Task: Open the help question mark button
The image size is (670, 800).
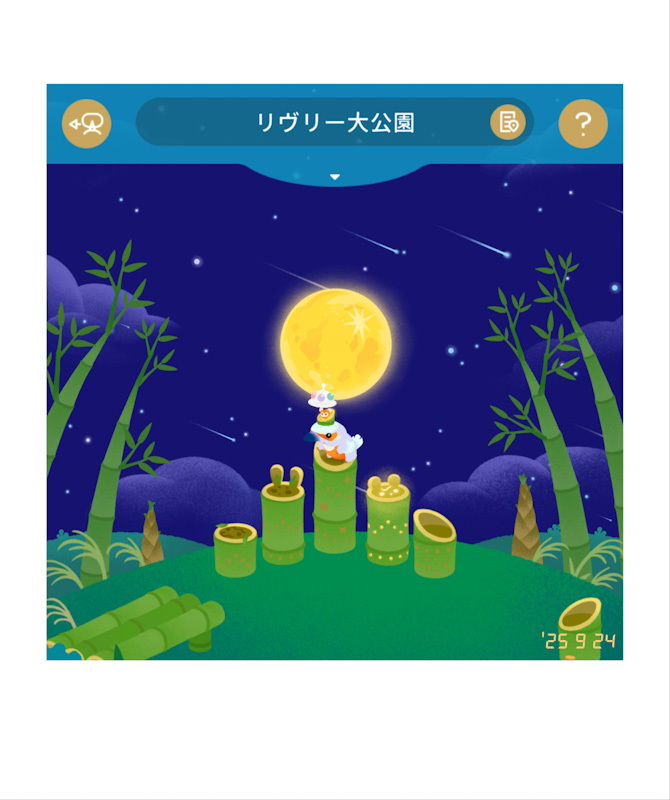Action: click(583, 124)
